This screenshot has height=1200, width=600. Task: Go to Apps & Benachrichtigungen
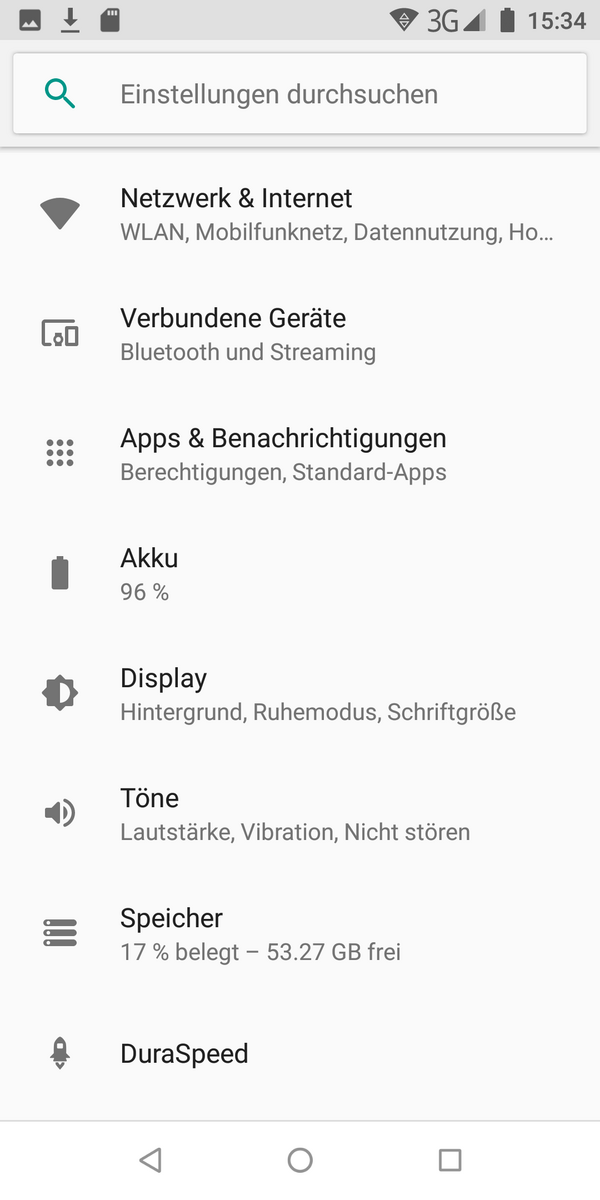click(300, 454)
